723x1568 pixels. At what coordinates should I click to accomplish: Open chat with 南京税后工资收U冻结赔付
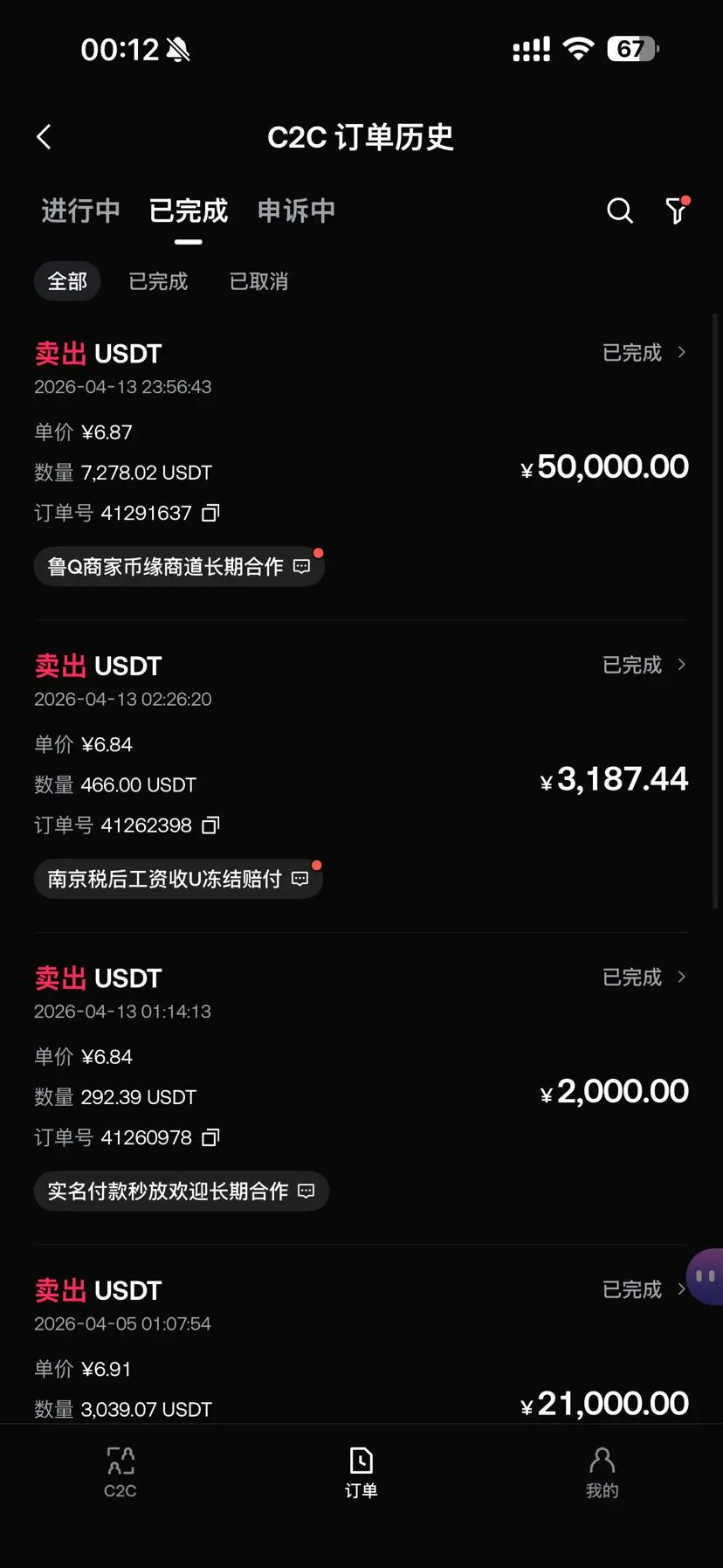tap(178, 879)
